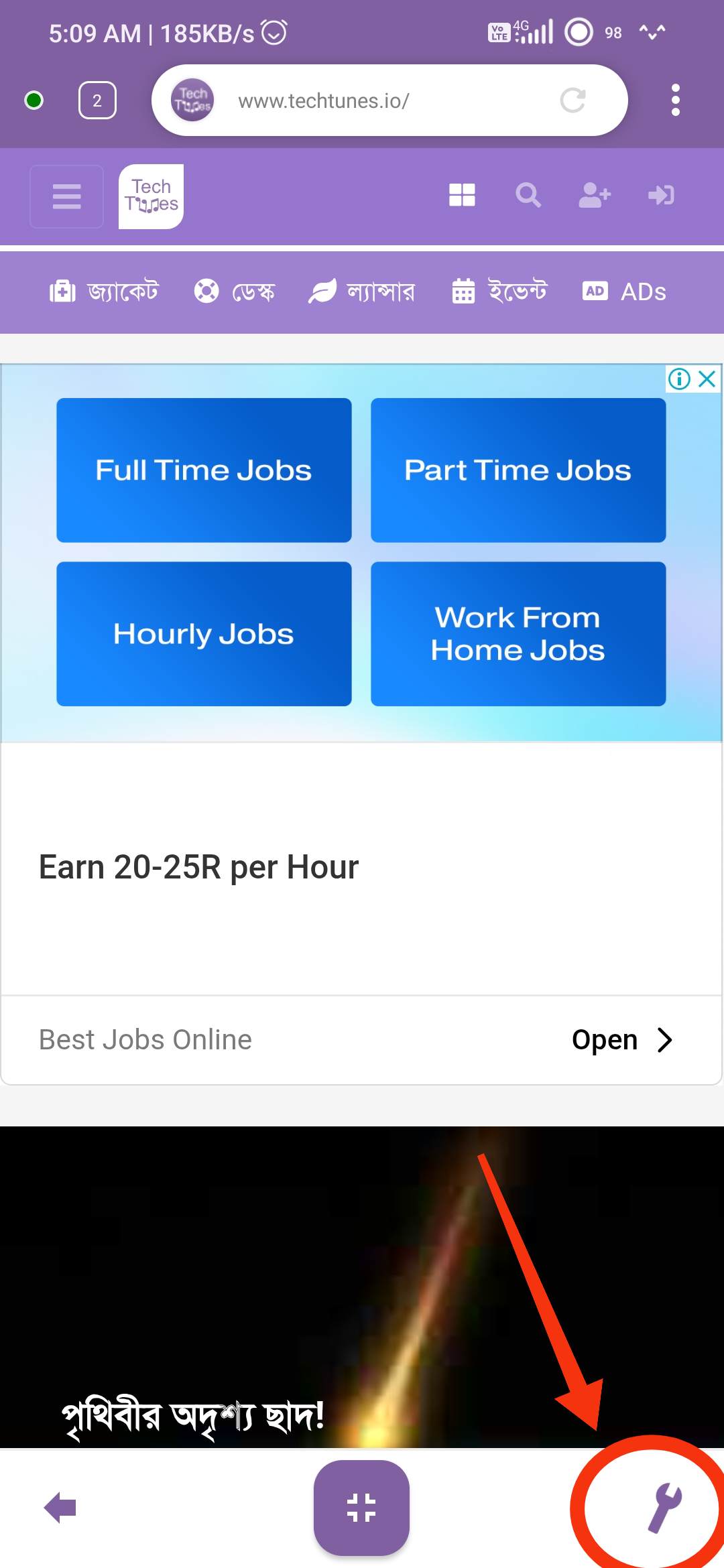Open the জ্যাকেট section
The image size is (724, 1568).
104,291
